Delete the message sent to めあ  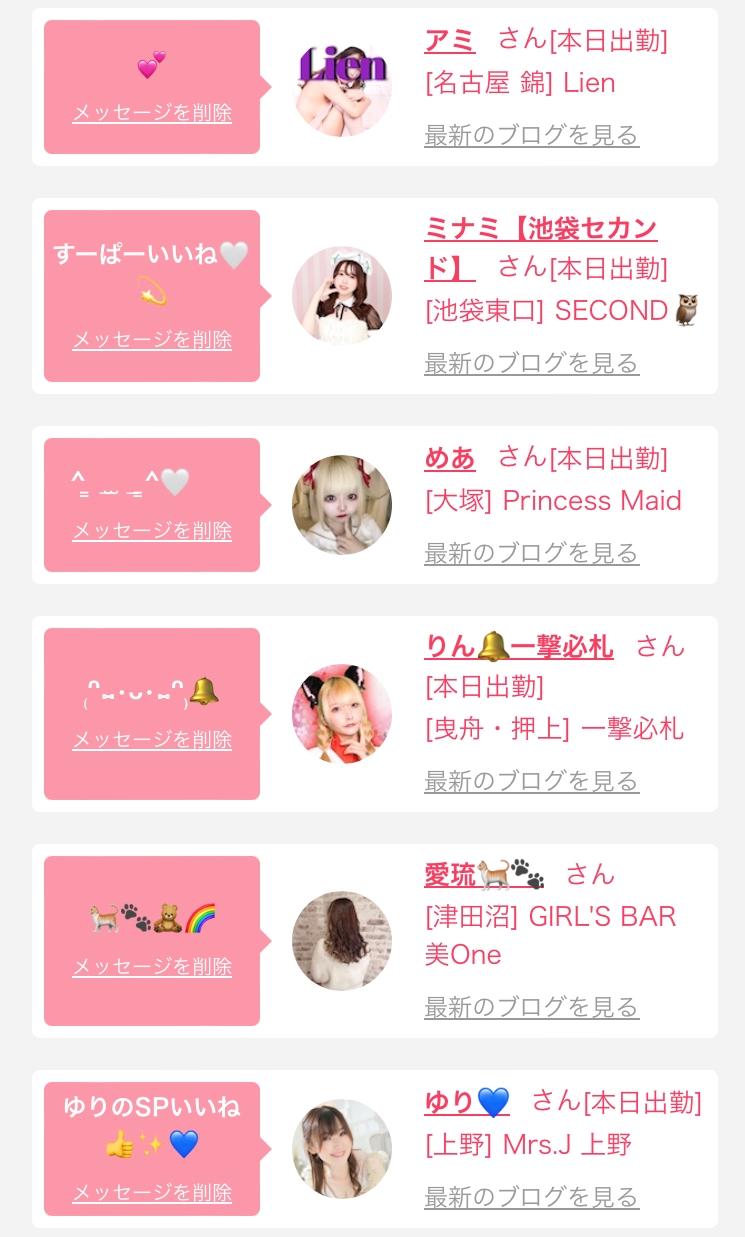pyautogui.click(x=152, y=531)
